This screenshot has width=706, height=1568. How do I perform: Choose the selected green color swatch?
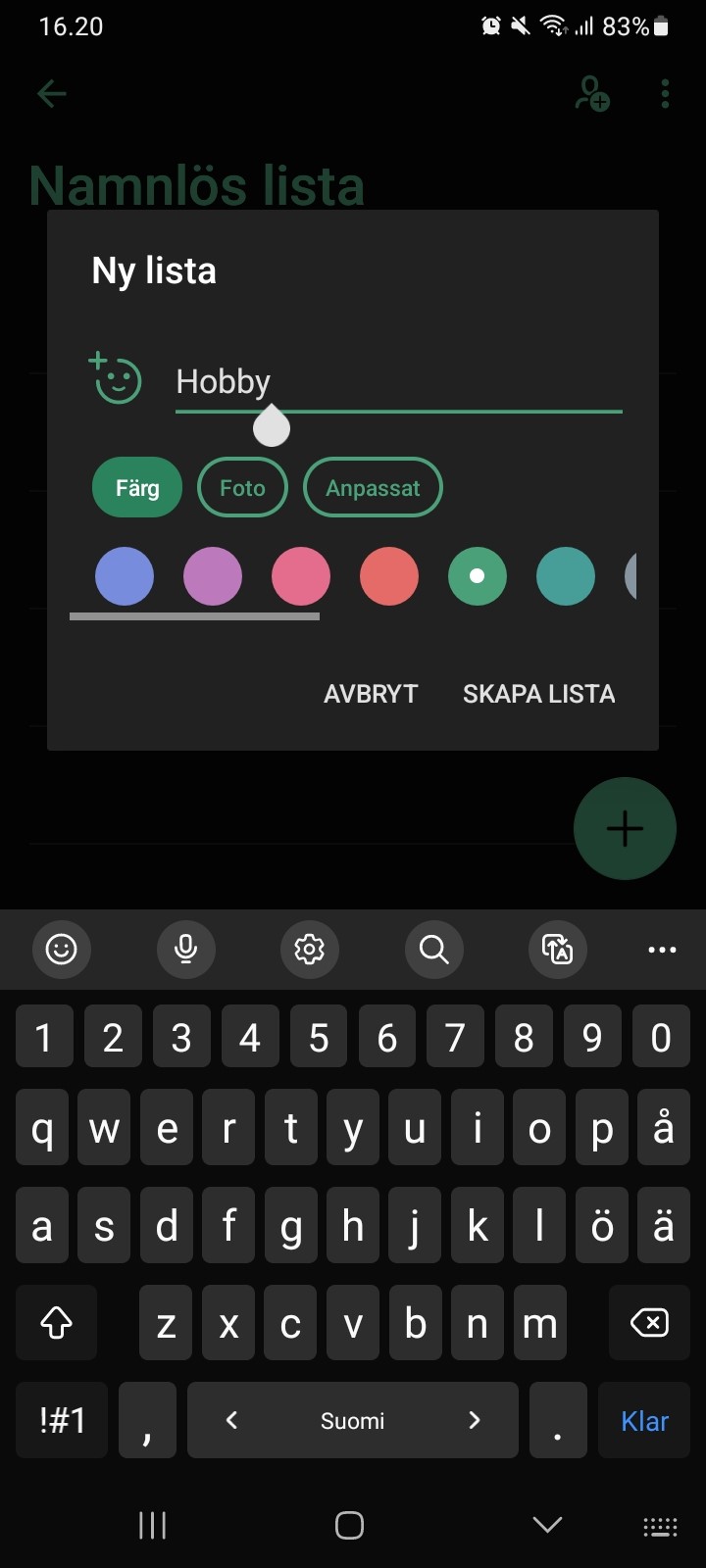click(478, 576)
